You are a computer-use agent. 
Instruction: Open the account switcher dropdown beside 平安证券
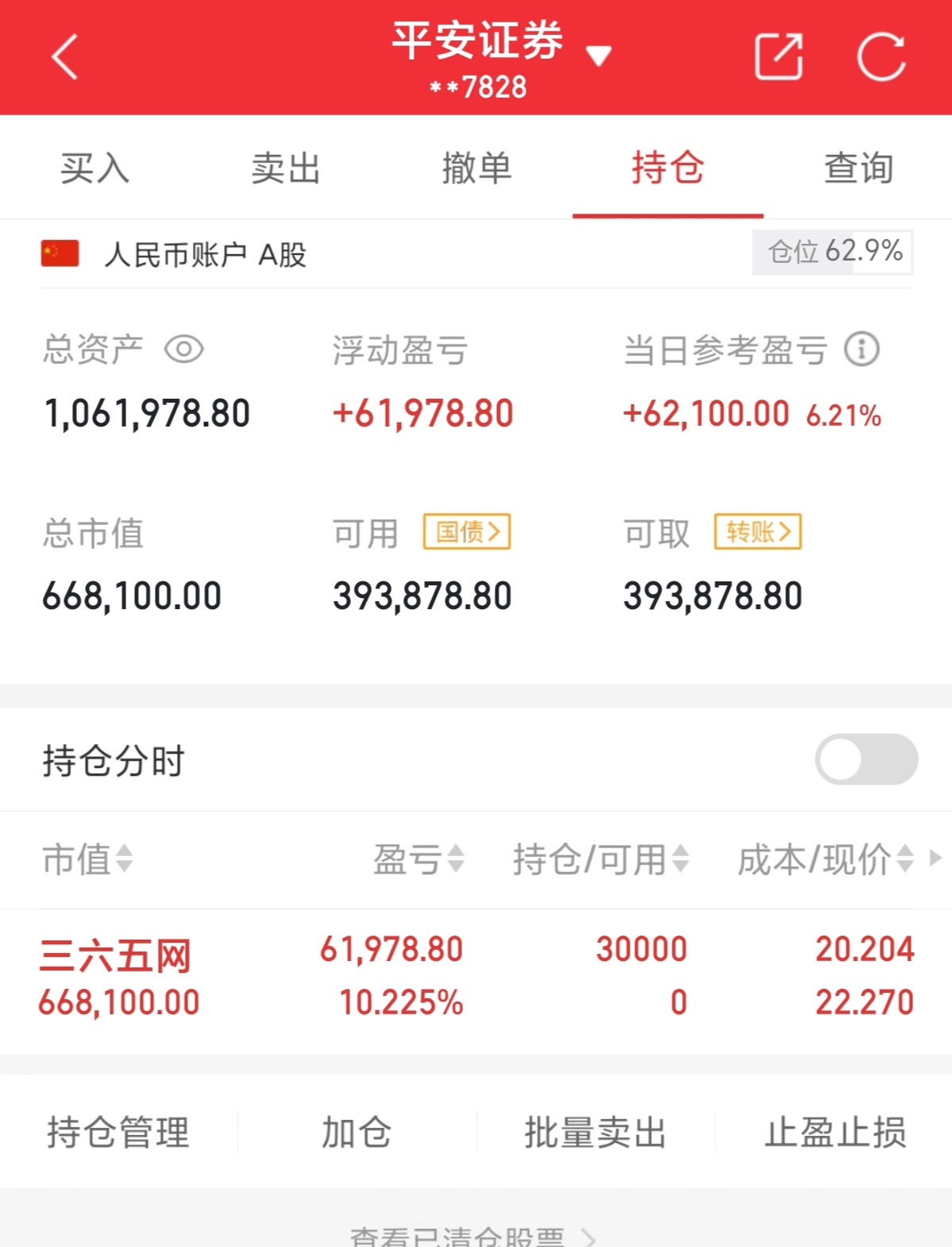[x=599, y=54]
